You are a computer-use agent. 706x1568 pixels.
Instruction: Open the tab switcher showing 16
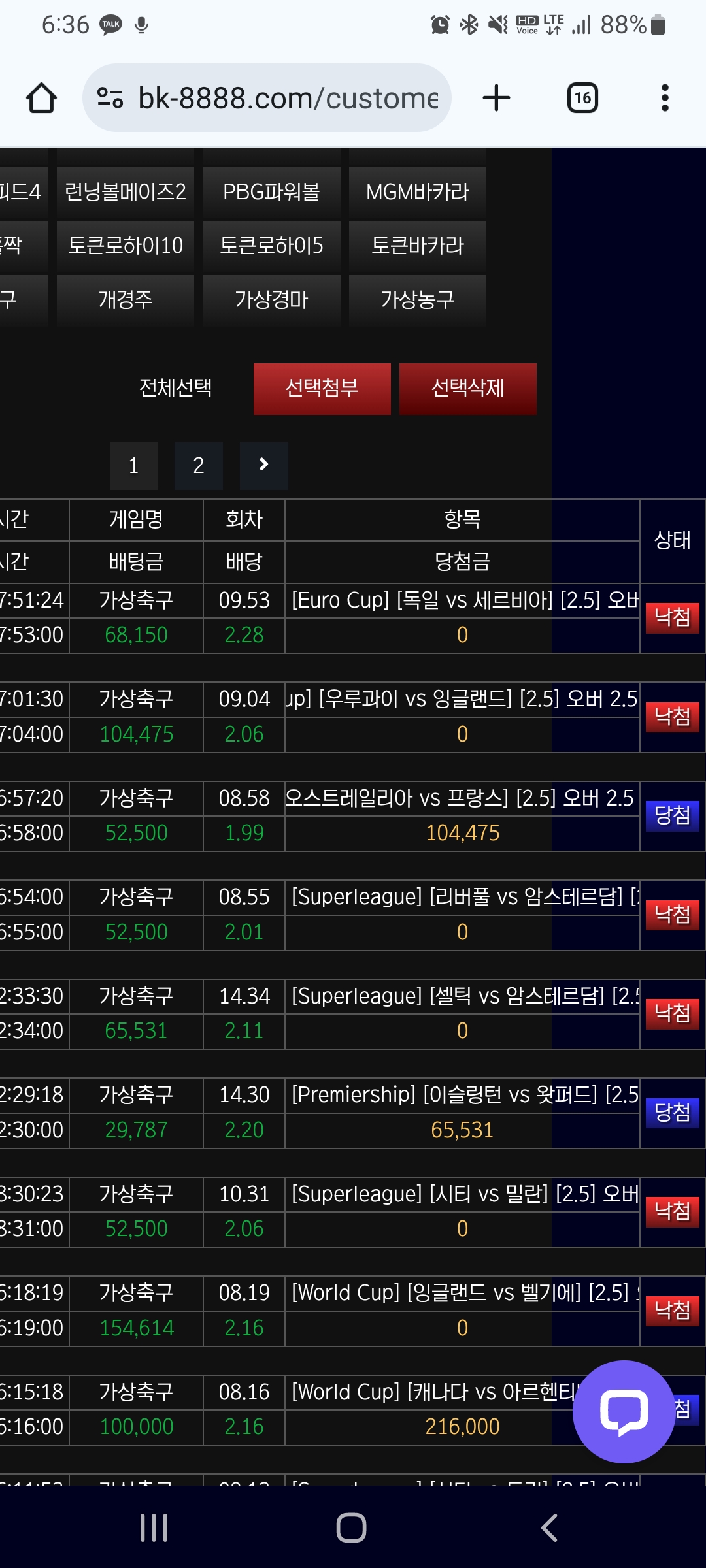pyautogui.click(x=582, y=98)
